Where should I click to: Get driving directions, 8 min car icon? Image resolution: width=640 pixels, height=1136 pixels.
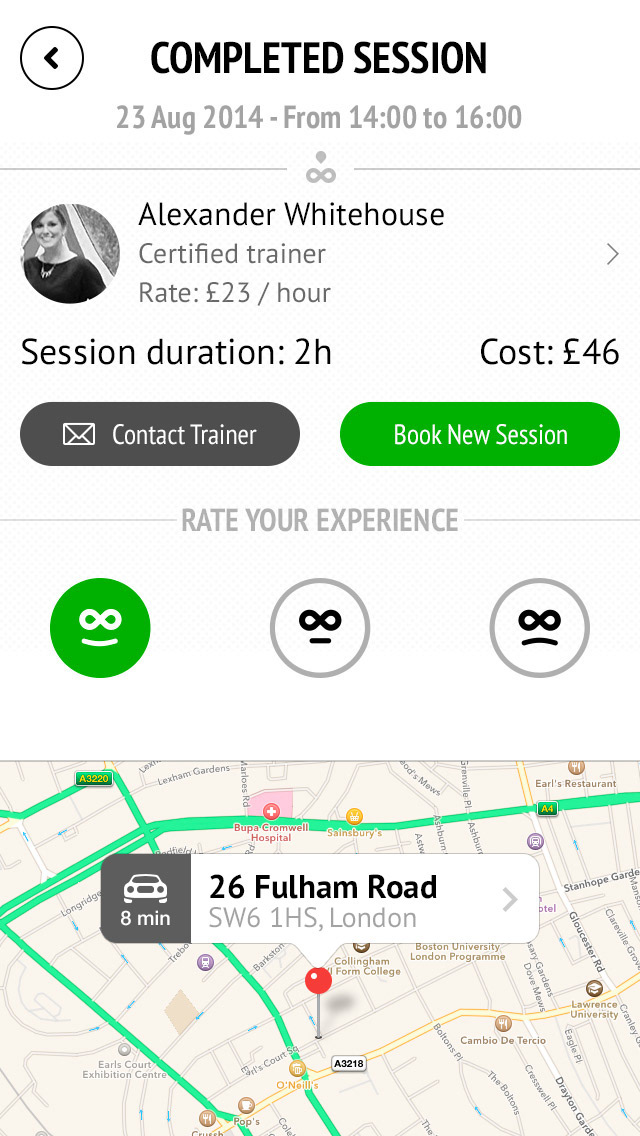coord(146,899)
